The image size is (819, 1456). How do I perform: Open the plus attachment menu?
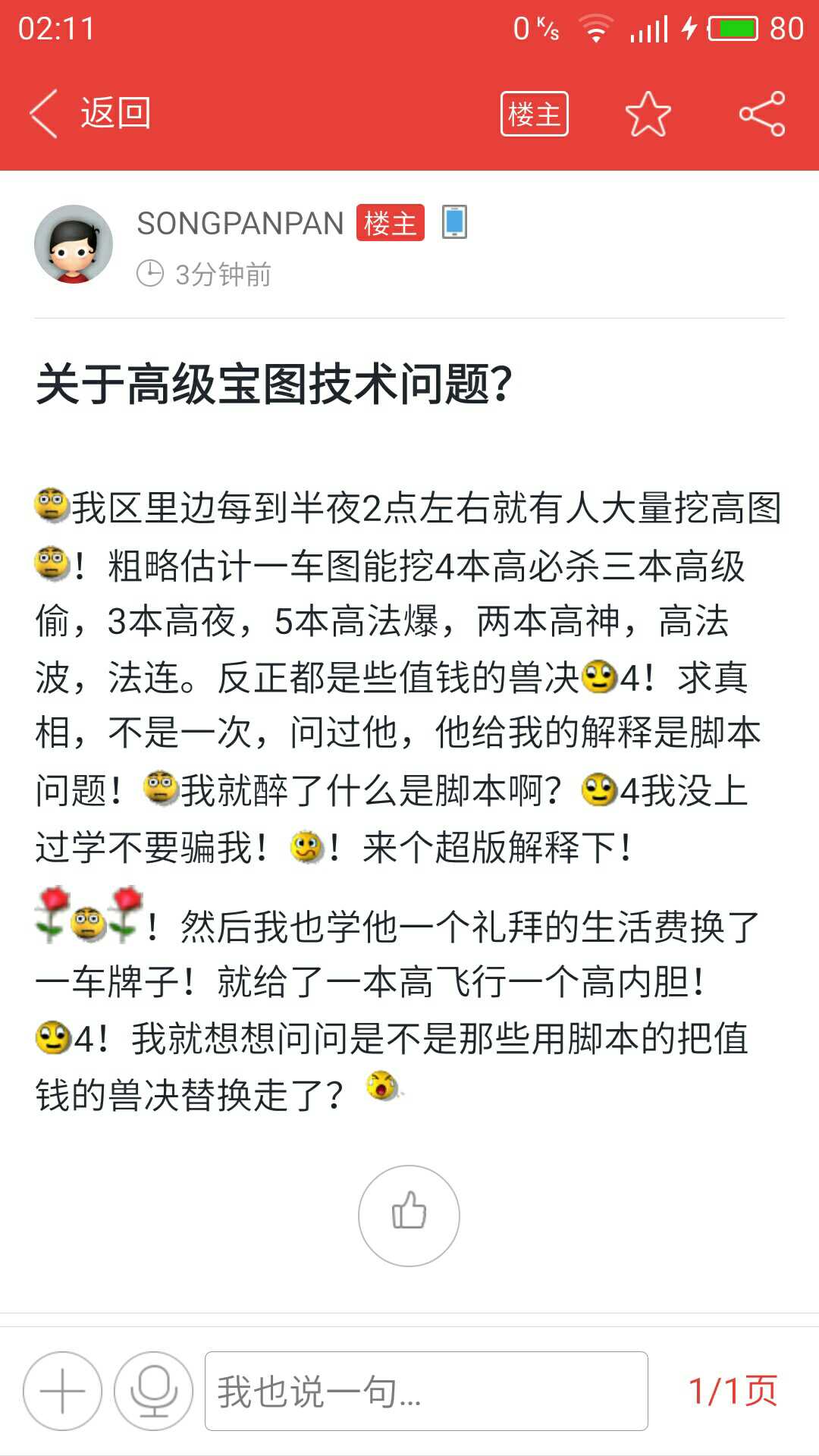[x=62, y=1391]
